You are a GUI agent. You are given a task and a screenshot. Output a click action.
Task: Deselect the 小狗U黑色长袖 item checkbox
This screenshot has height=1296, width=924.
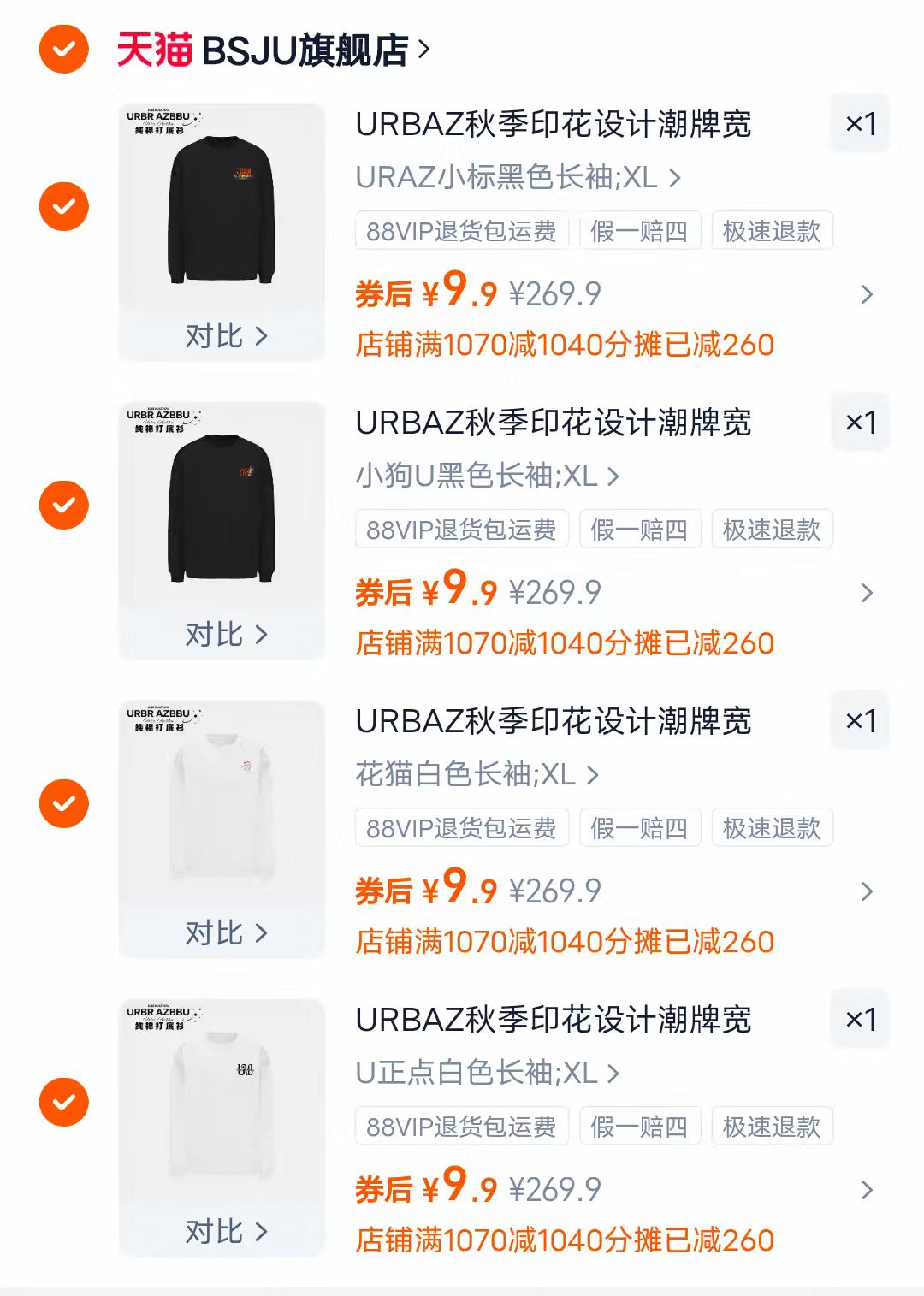(x=61, y=505)
